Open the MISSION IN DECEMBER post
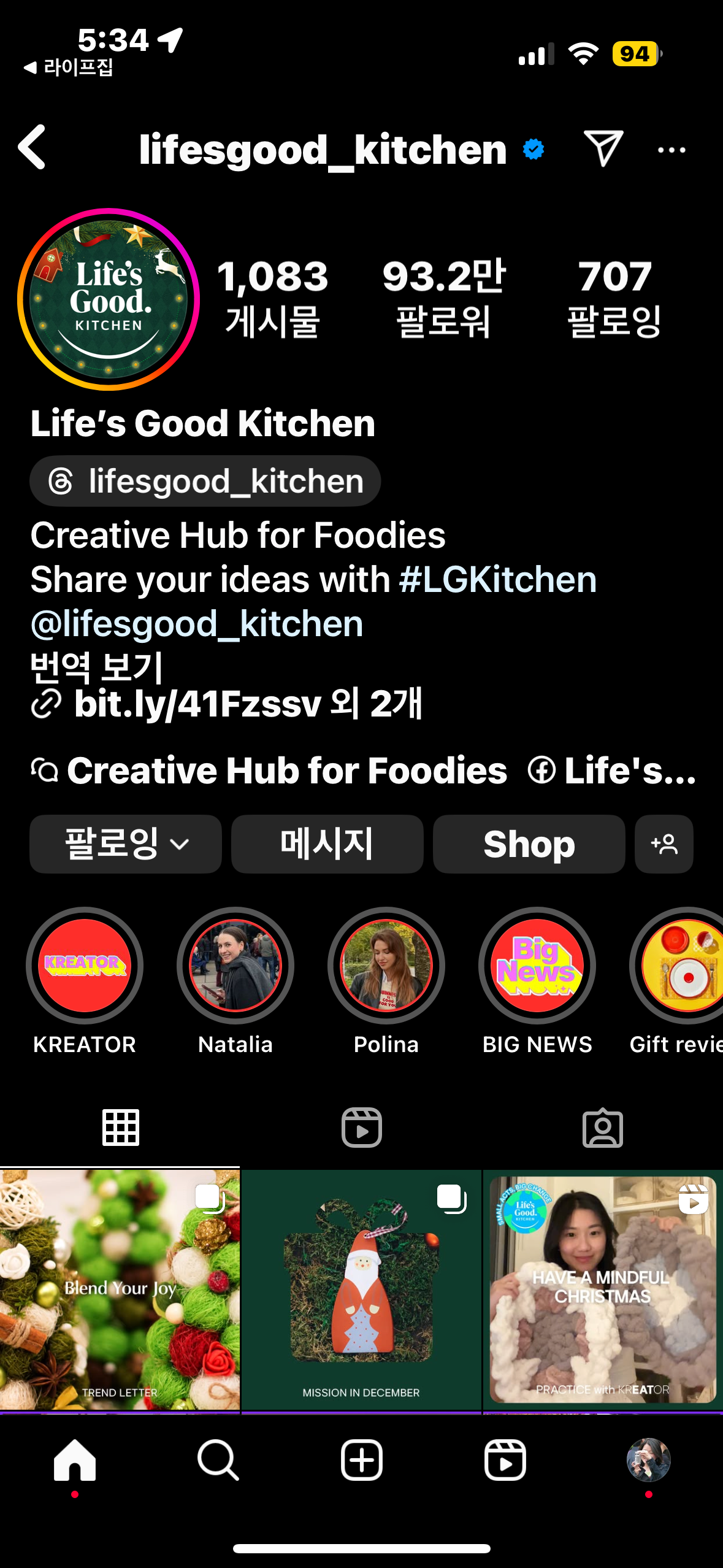723x1568 pixels. (361, 1289)
